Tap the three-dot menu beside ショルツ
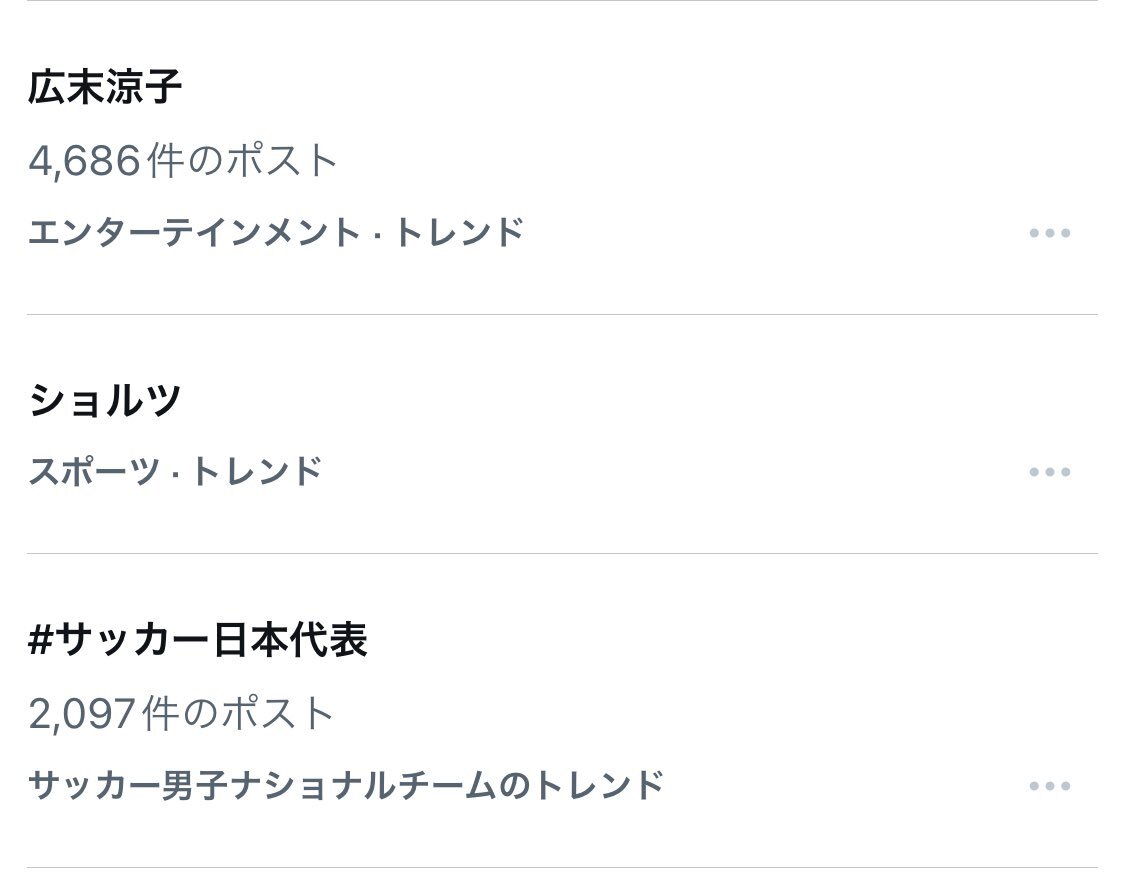1125x889 pixels. pos(1049,472)
